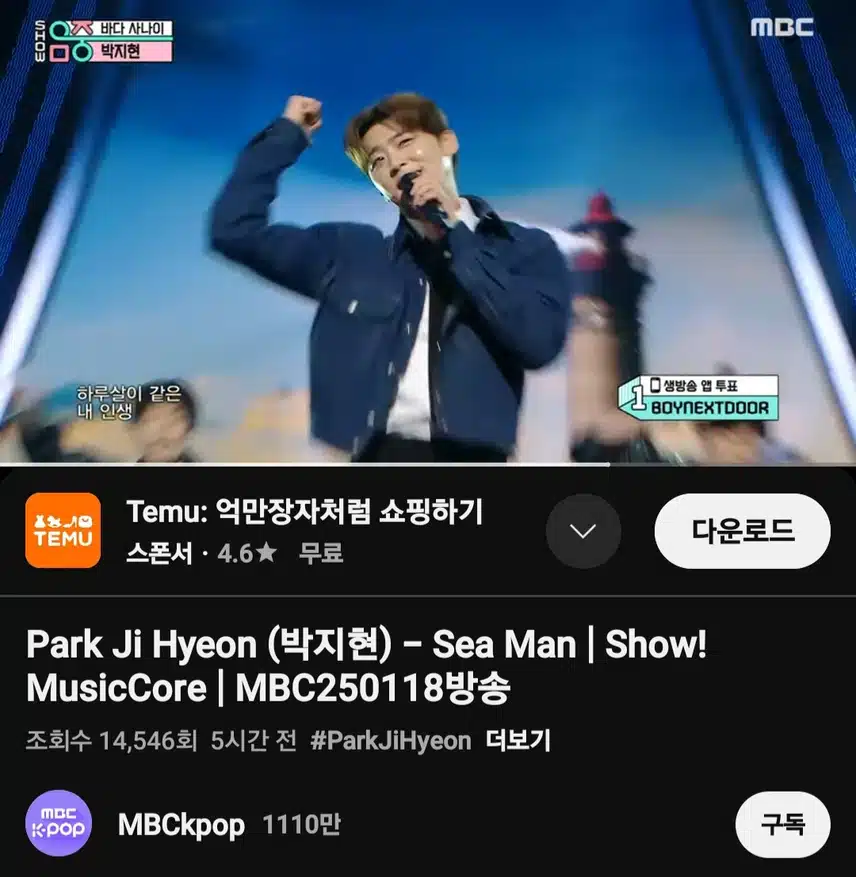Expand video description with 더보기

518,741
